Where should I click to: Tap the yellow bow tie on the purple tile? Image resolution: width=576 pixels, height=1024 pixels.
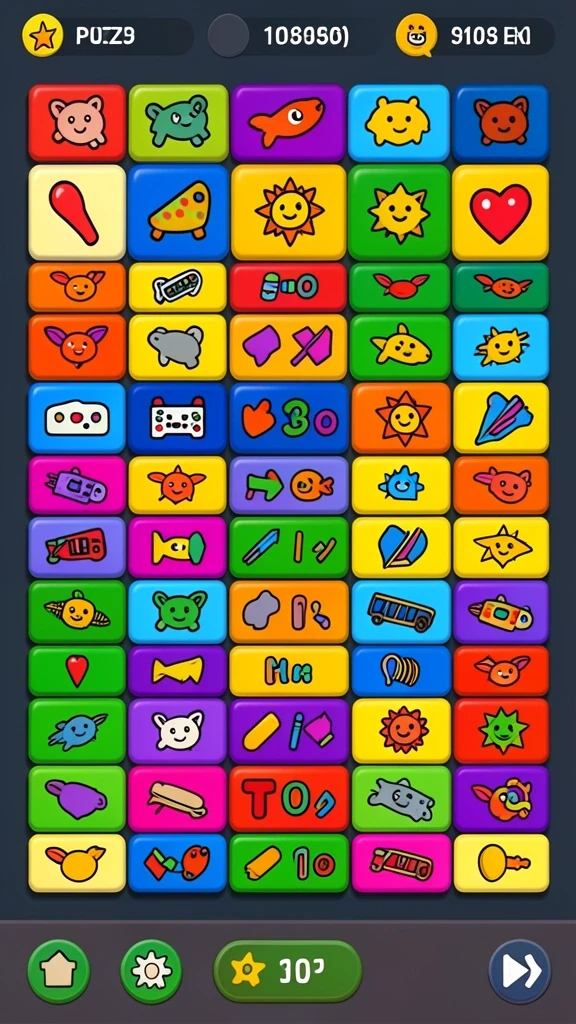[178, 671]
